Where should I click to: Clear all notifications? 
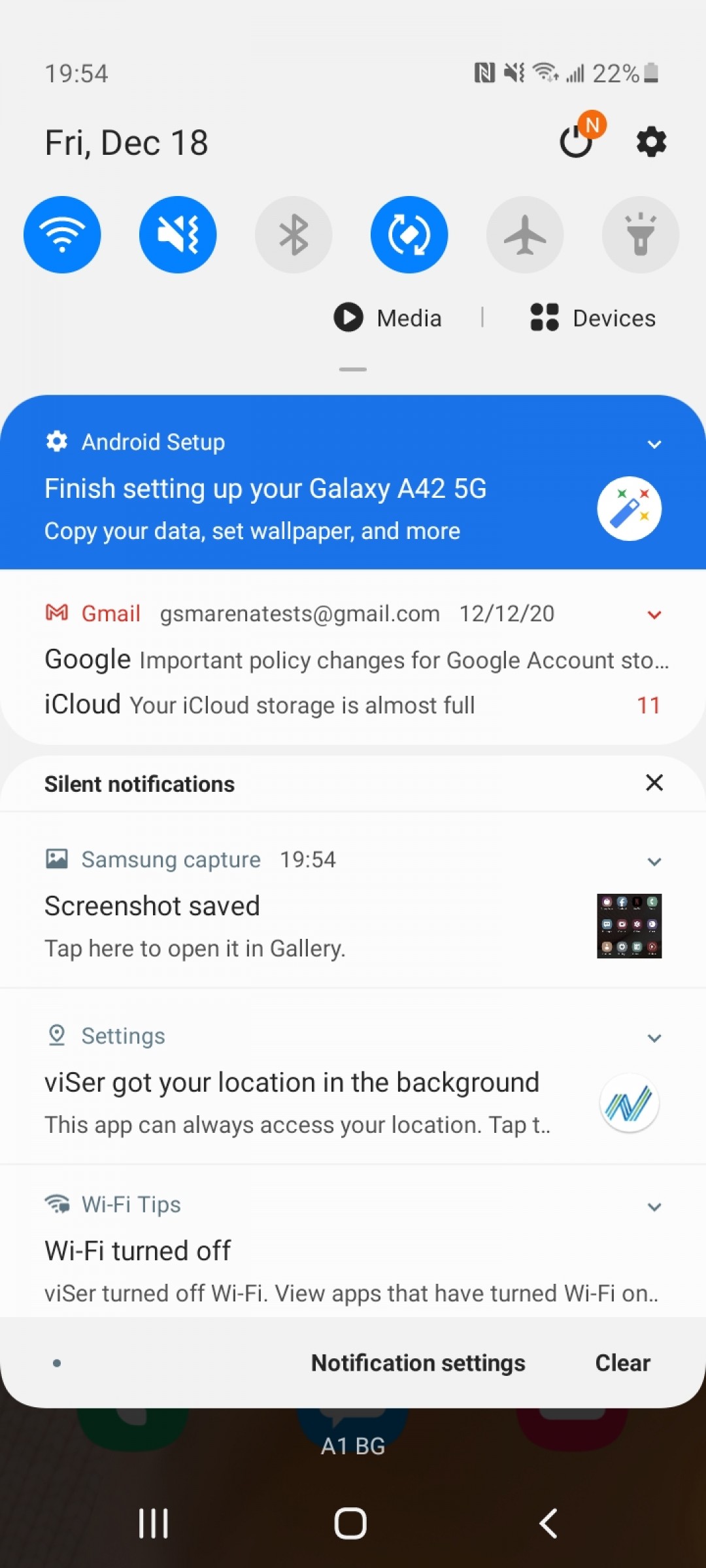[622, 1363]
